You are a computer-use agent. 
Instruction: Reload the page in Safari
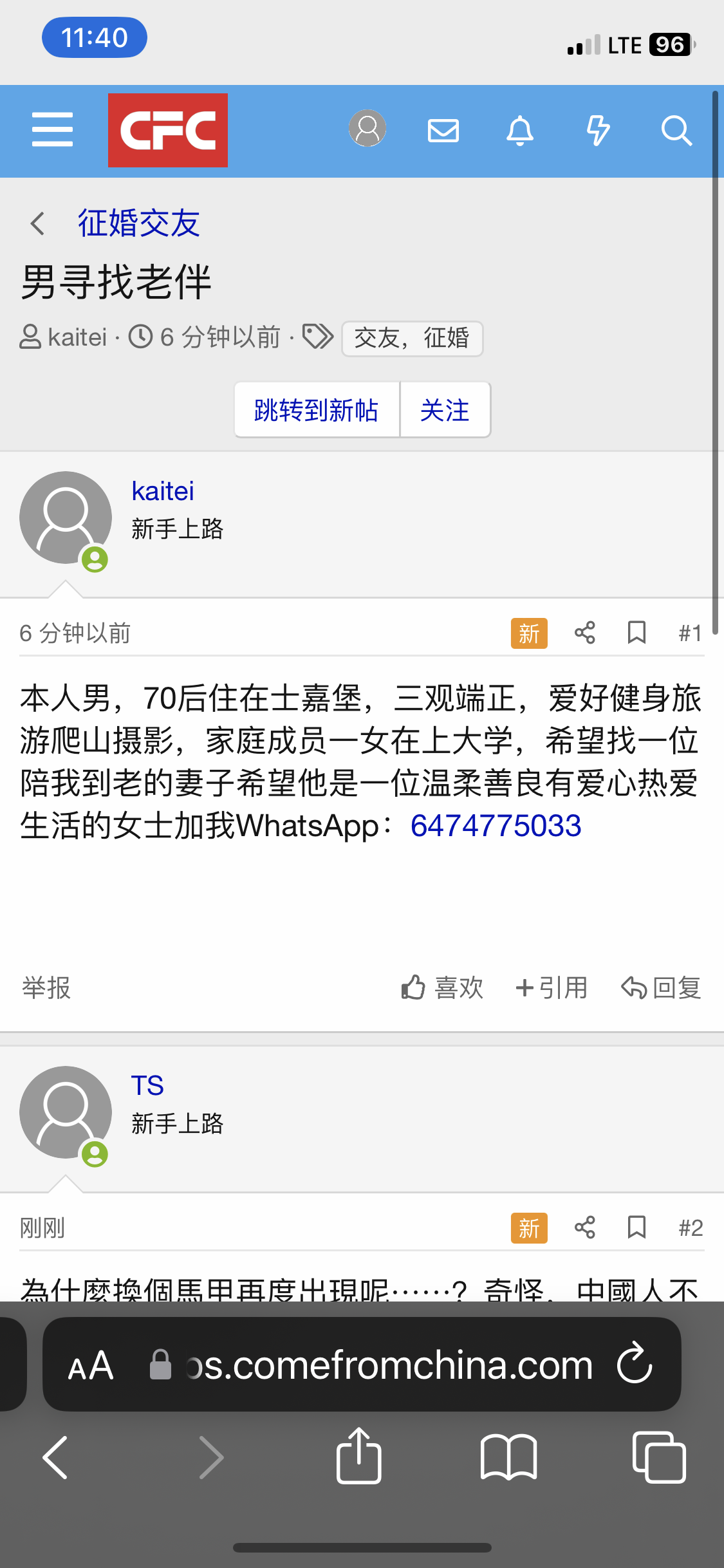point(635,1363)
